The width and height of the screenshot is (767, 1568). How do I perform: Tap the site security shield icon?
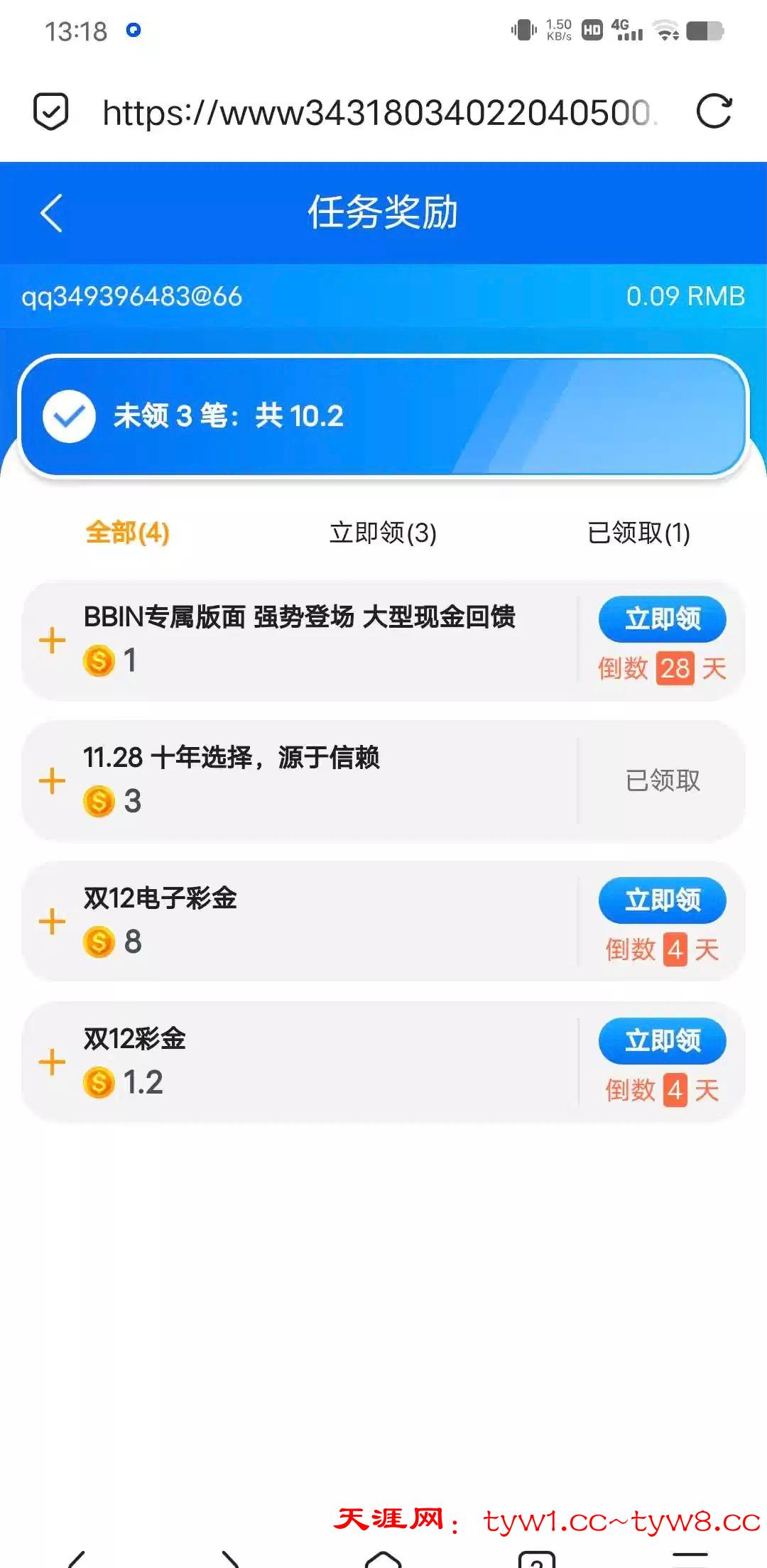51,111
